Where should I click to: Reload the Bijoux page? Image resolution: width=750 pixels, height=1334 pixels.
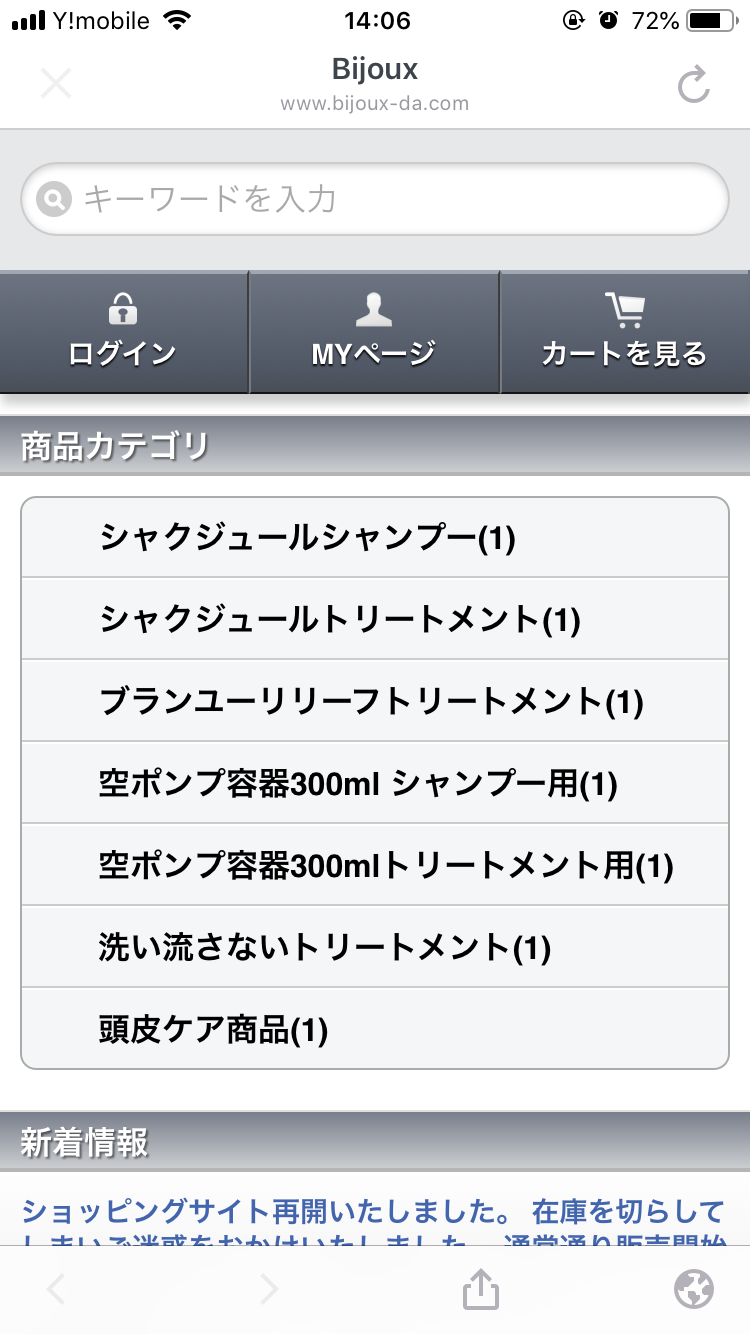(693, 84)
